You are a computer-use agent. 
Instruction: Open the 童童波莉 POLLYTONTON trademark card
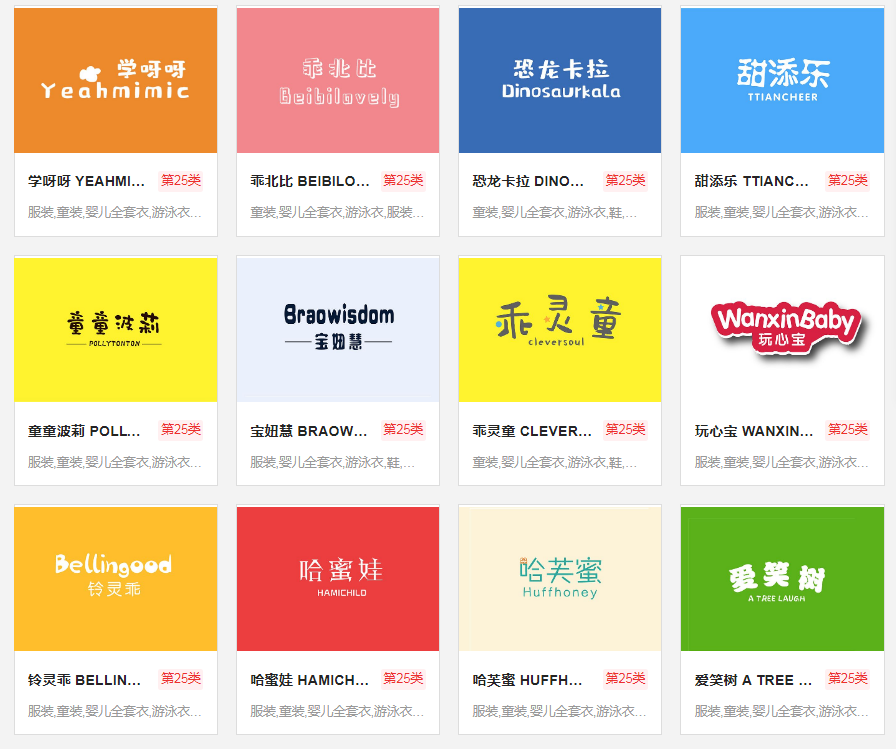coord(115,330)
